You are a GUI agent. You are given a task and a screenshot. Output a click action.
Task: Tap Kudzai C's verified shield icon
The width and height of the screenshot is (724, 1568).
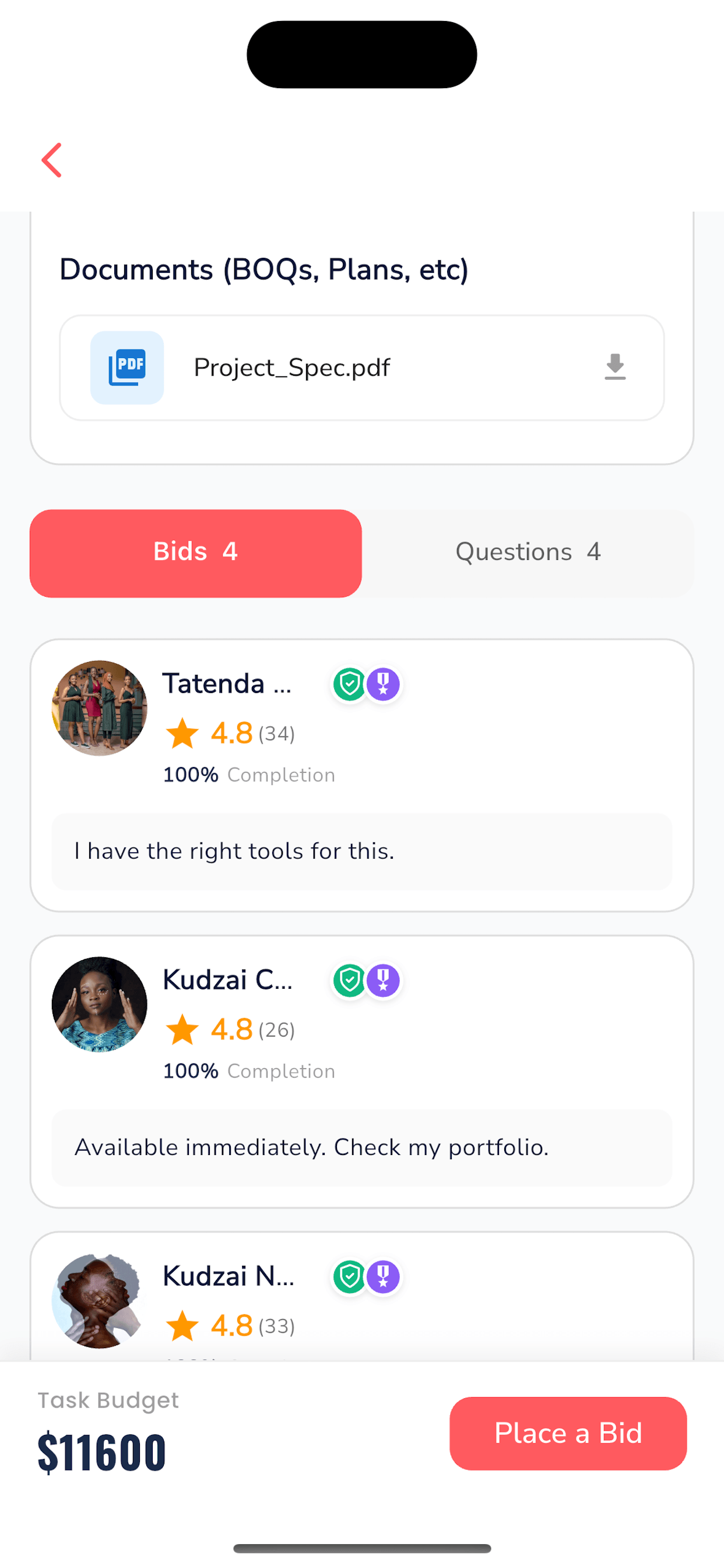coord(349,981)
